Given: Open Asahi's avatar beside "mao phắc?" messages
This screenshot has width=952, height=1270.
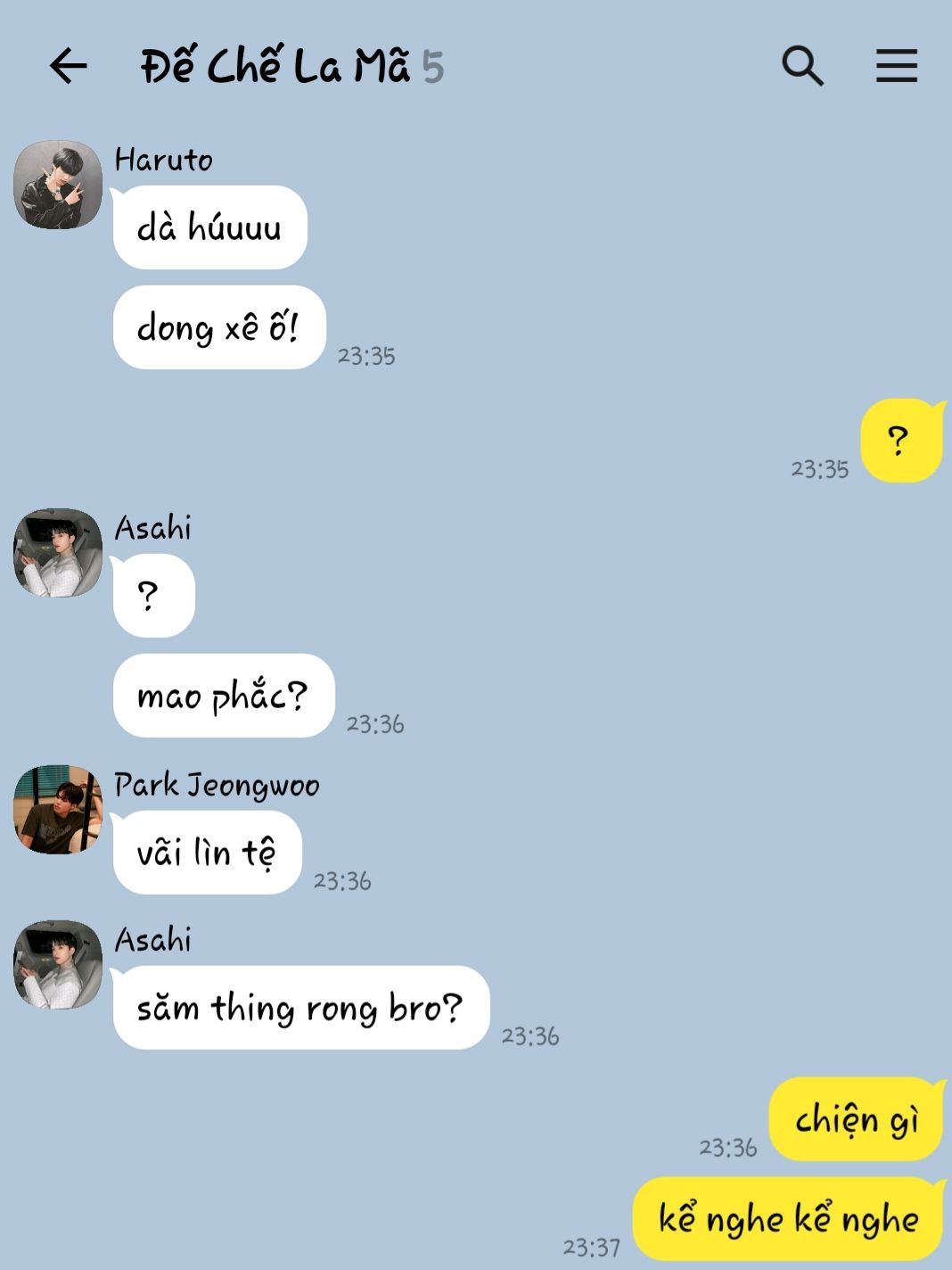Looking at the screenshot, I should click(58, 553).
